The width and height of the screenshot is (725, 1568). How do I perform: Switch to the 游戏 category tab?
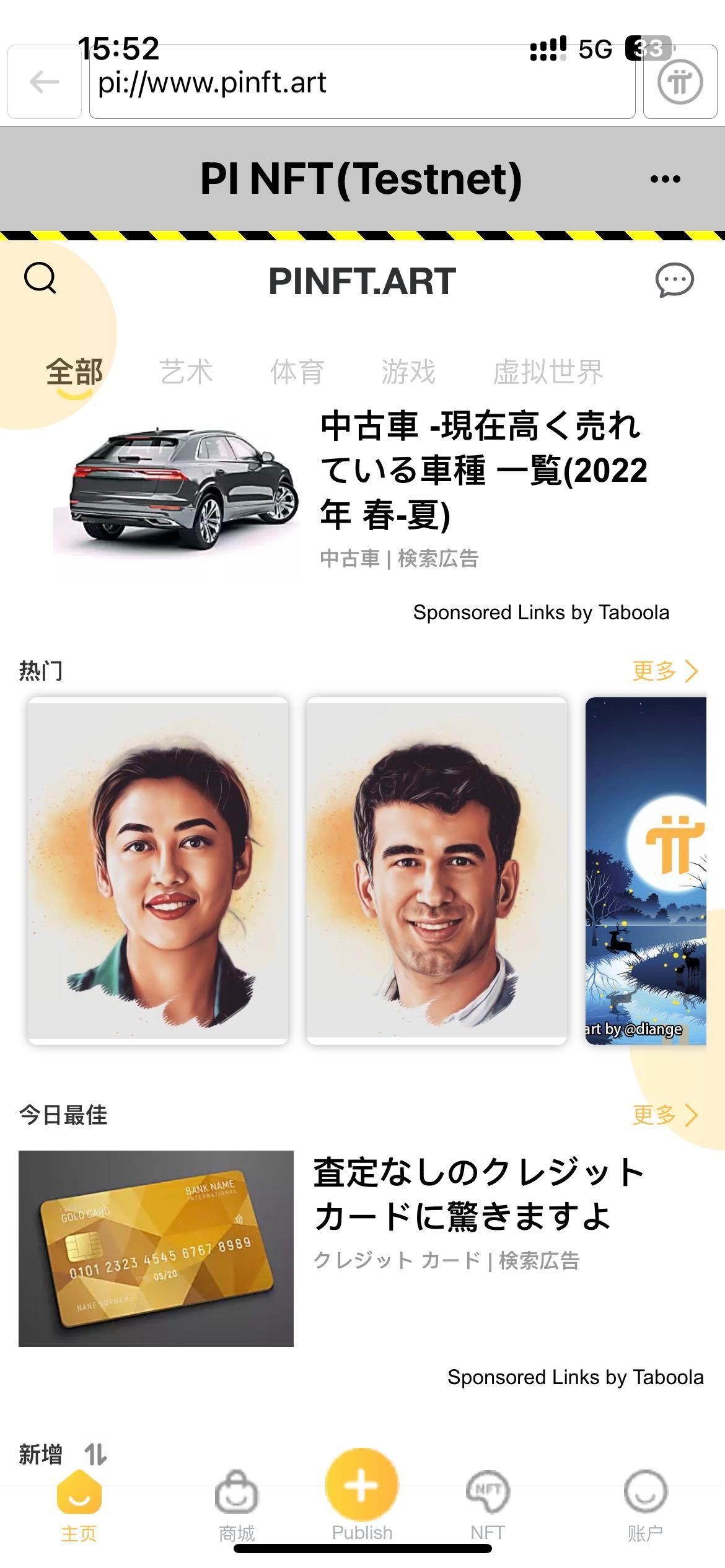(408, 372)
